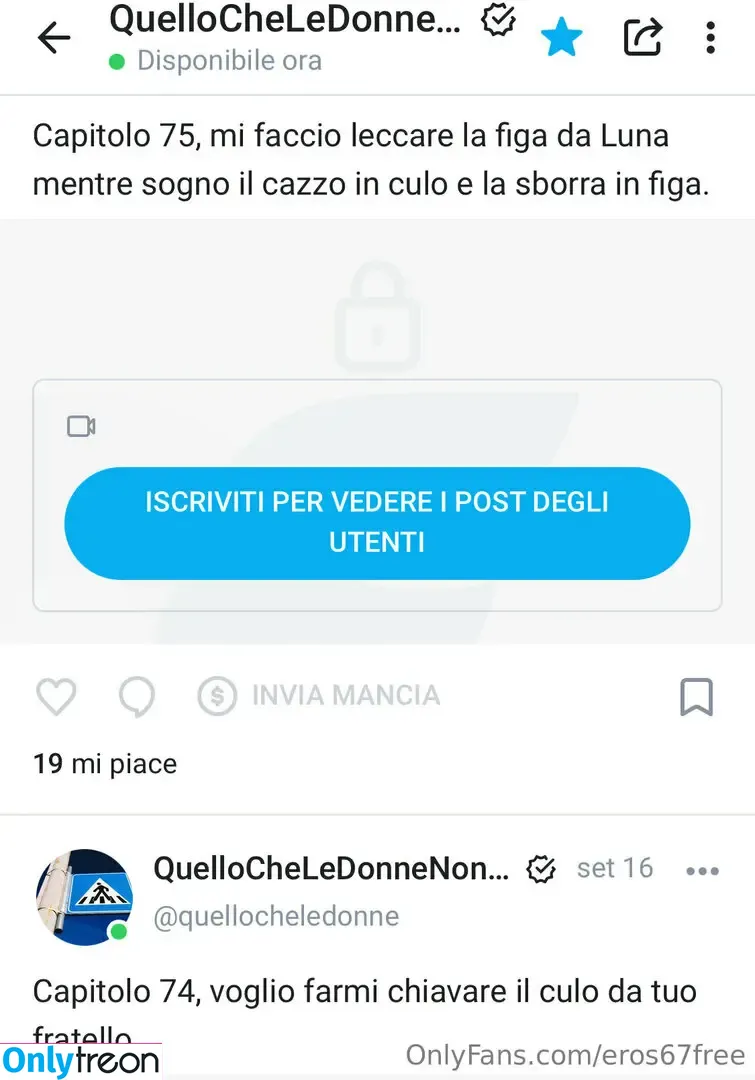Open the @quellocheledonne profile link
755x1080 pixels.
pos(276,916)
